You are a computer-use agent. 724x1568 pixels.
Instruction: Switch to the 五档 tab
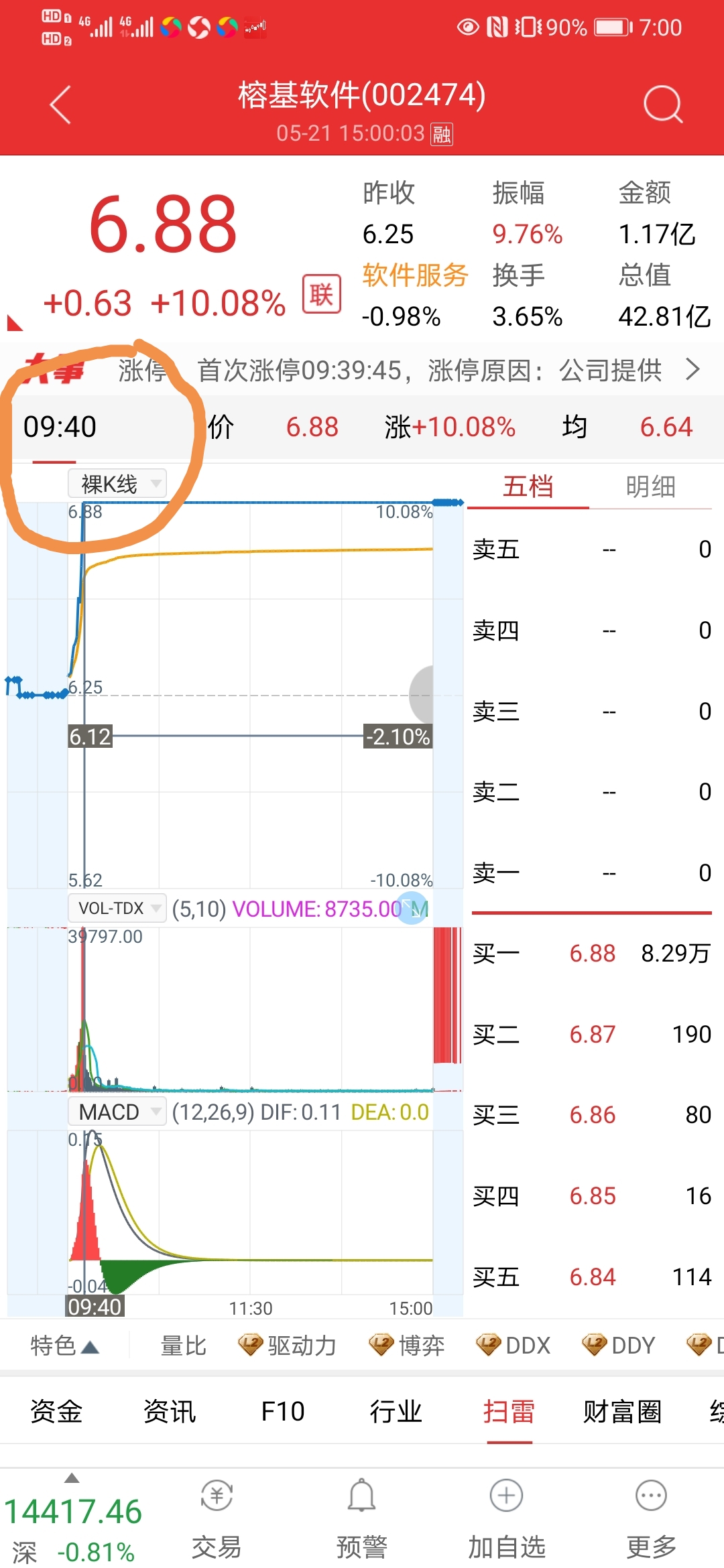click(528, 486)
